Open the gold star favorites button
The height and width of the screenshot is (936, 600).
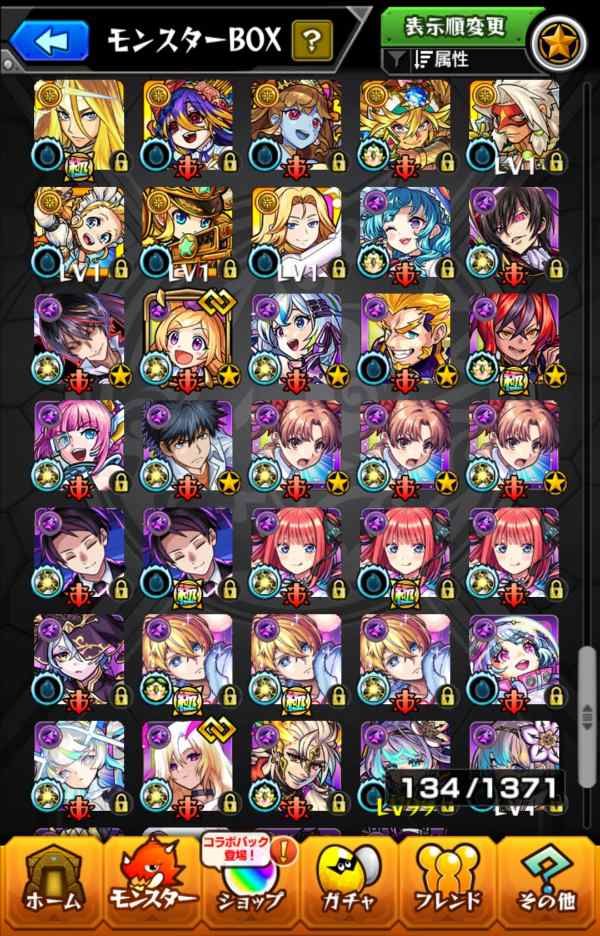[x=562, y=40]
